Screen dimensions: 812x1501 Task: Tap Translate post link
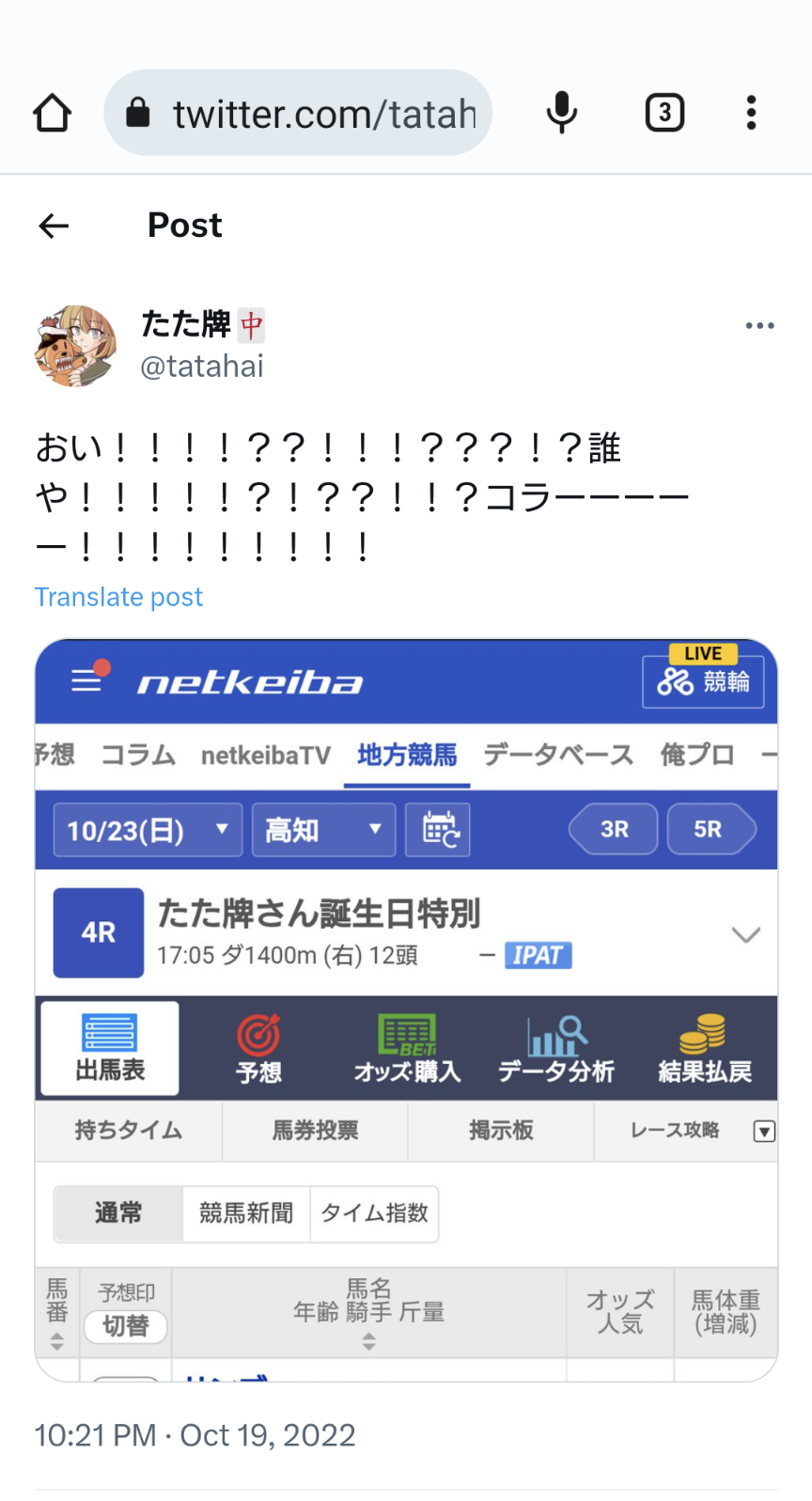click(118, 597)
